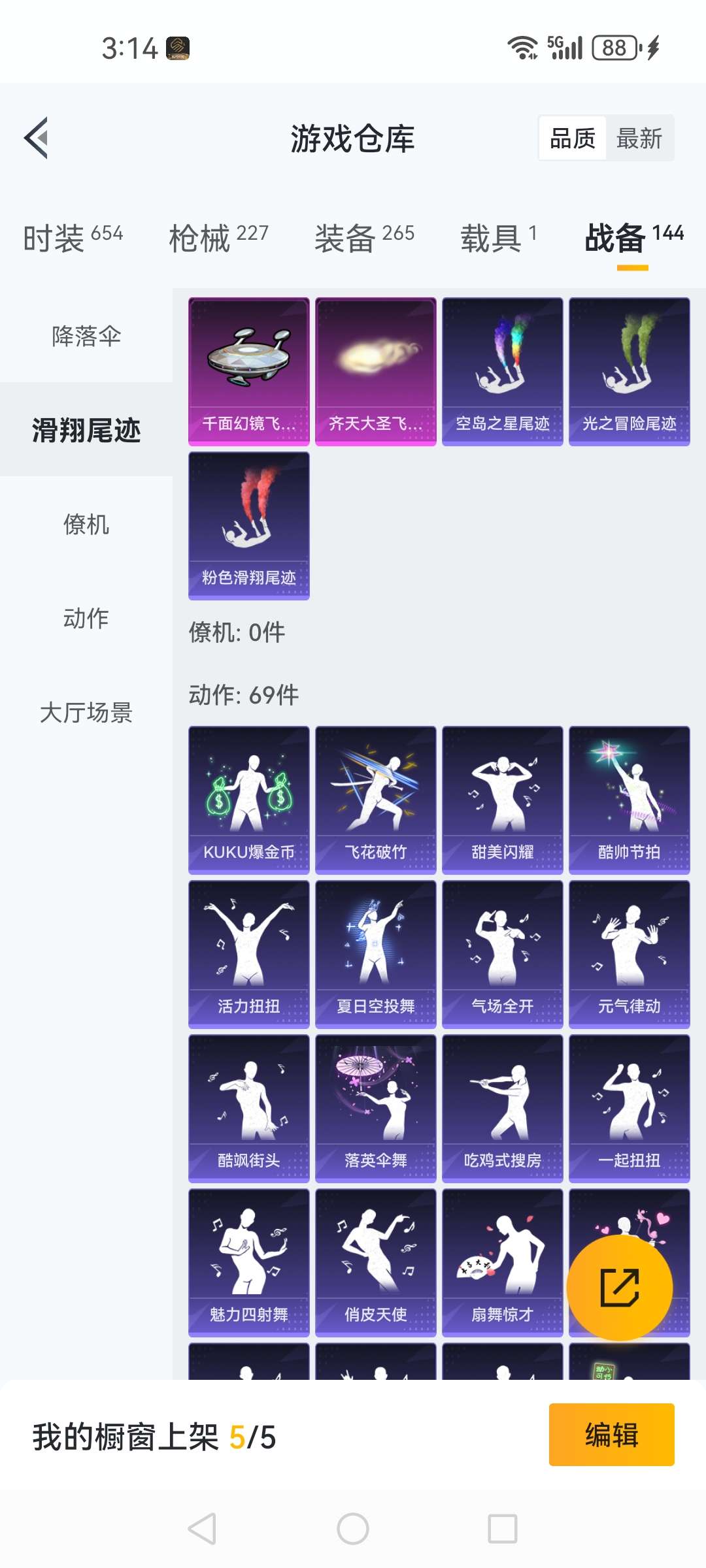Select 降落伞 in the side menu
The width and height of the screenshot is (706, 1568).
tap(86, 336)
